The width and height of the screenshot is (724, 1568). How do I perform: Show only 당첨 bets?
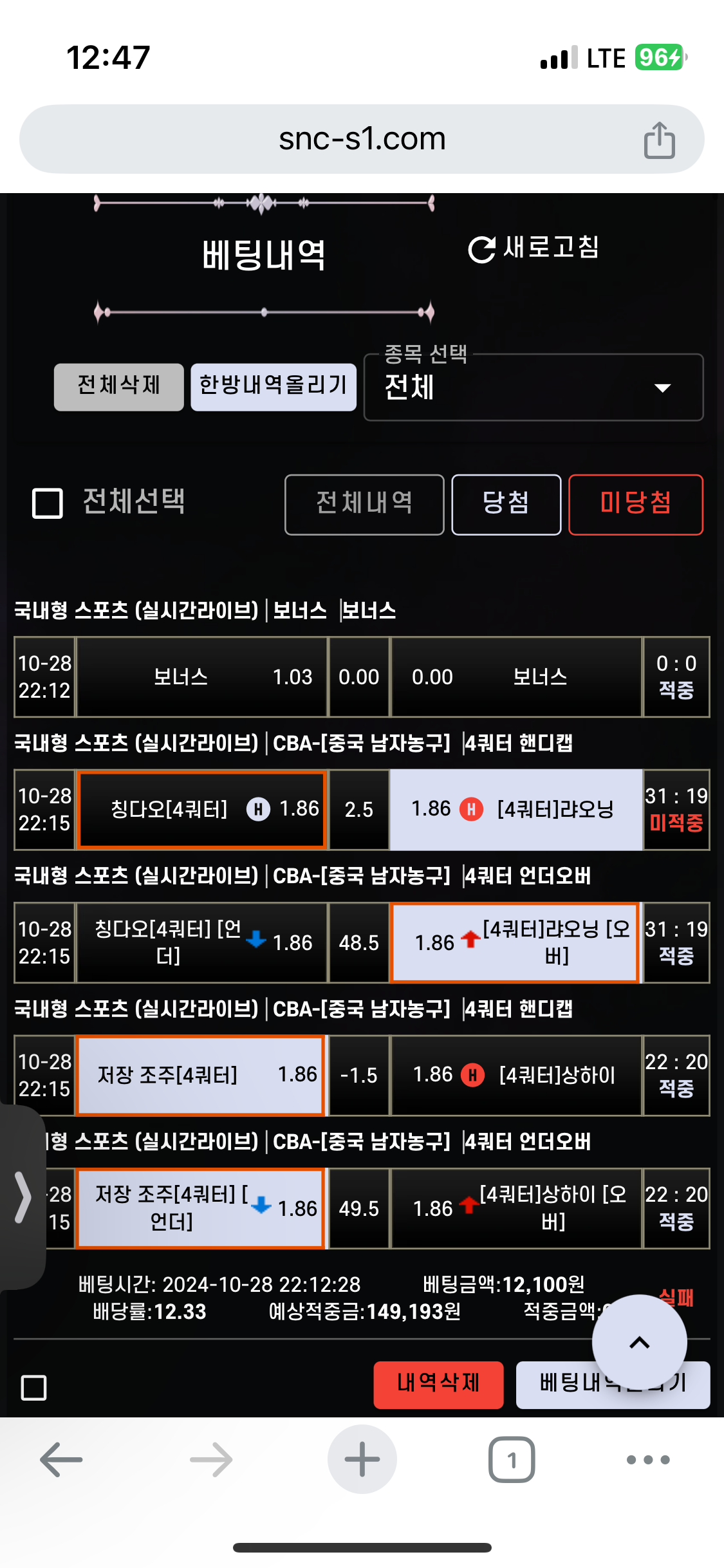[x=506, y=505]
